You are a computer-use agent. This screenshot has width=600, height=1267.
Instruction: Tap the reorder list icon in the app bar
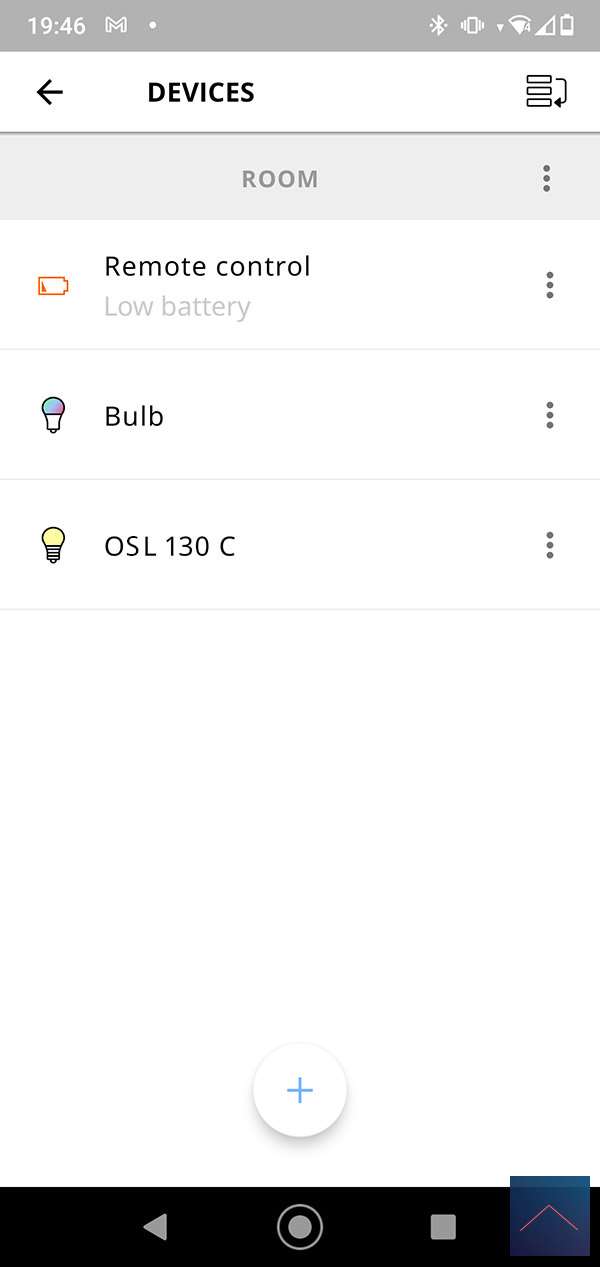546,92
